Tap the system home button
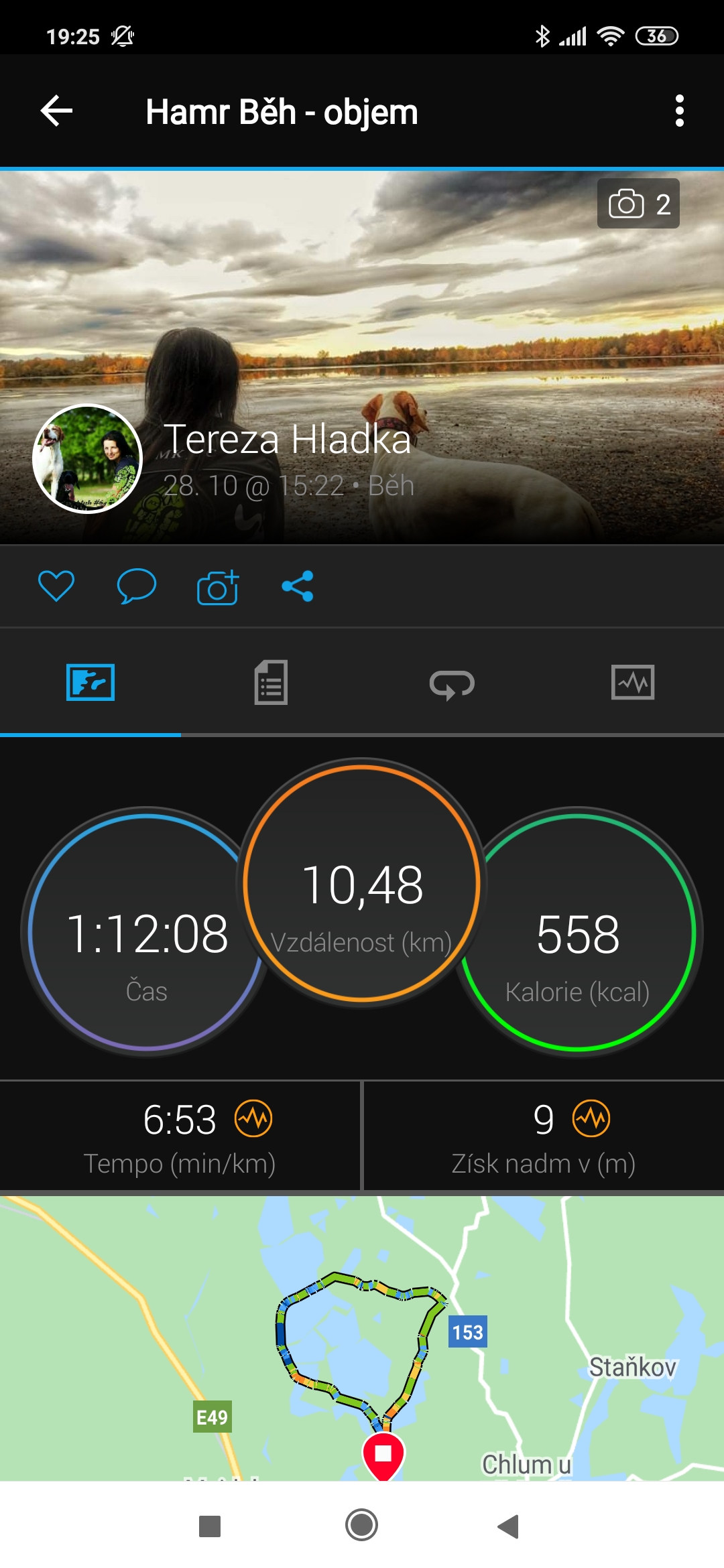724x1568 pixels. coord(362,1525)
